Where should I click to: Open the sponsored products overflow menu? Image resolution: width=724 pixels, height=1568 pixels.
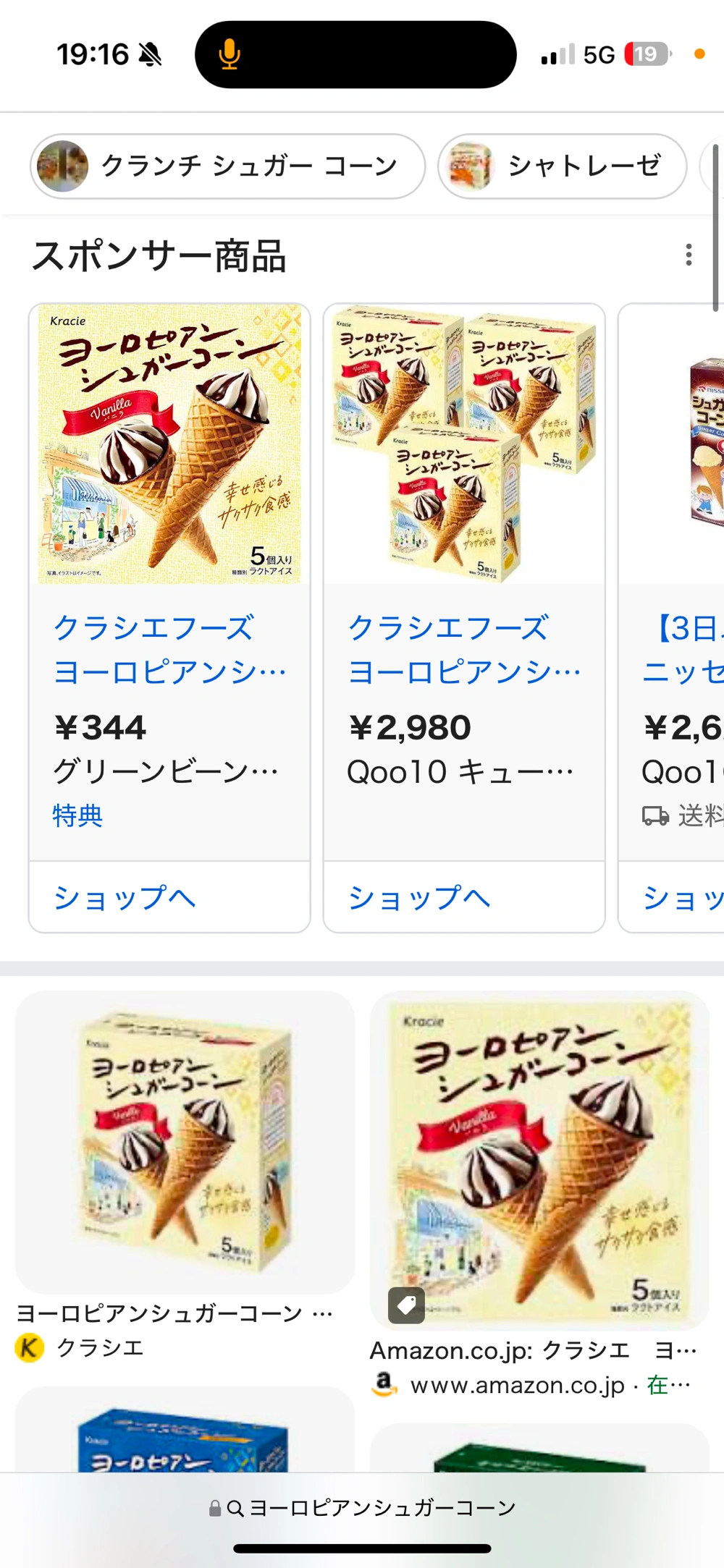click(689, 255)
